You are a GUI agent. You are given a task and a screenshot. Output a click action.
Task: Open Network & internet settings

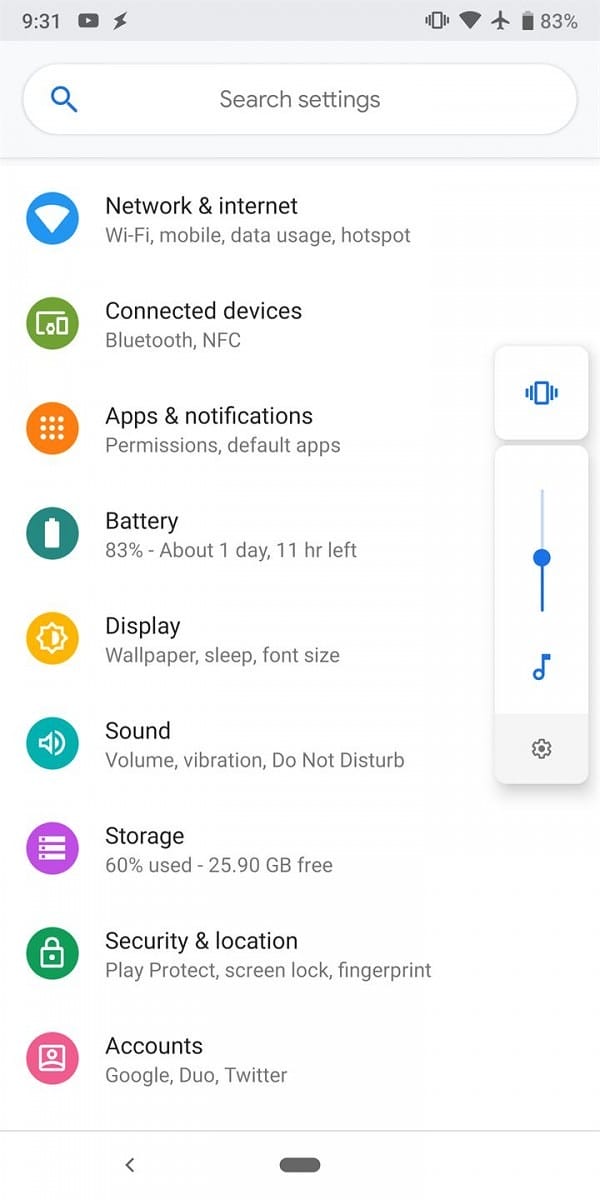(x=300, y=220)
